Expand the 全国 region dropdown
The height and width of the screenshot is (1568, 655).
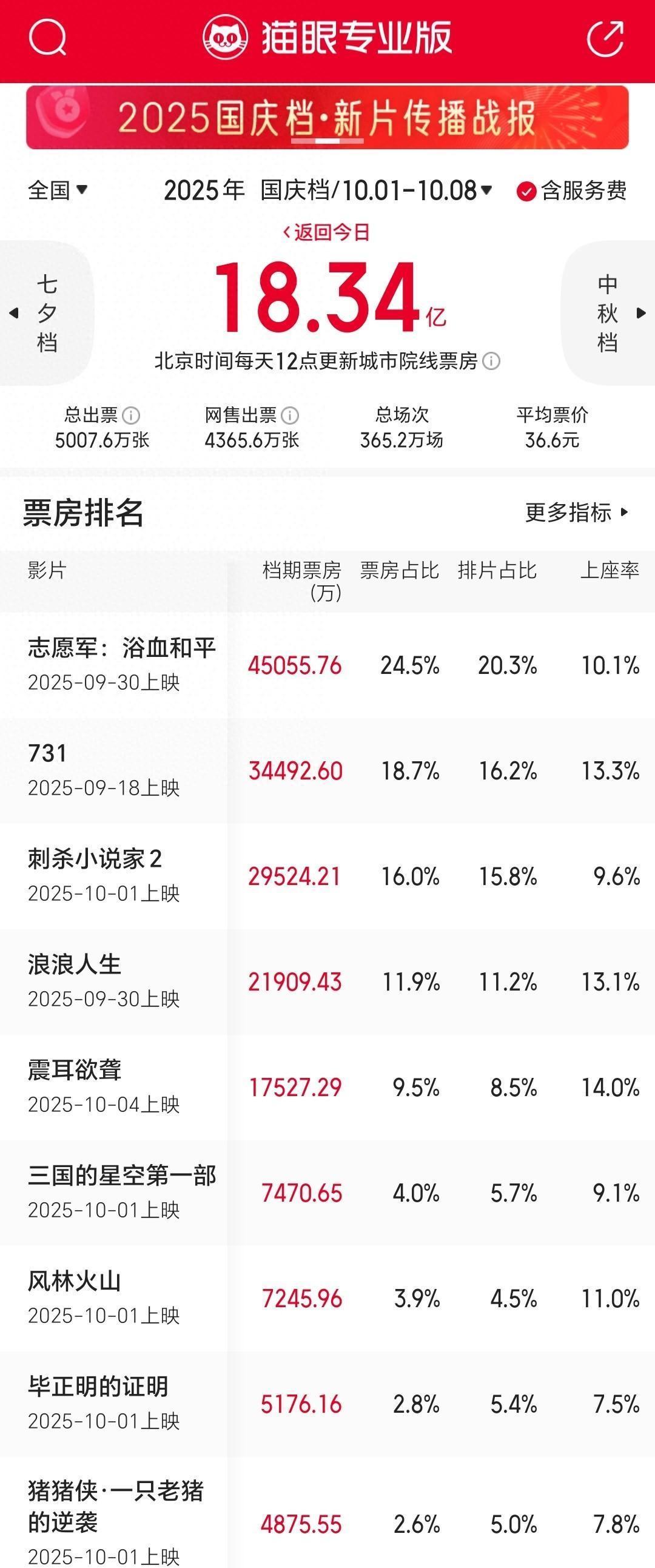point(58,190)
